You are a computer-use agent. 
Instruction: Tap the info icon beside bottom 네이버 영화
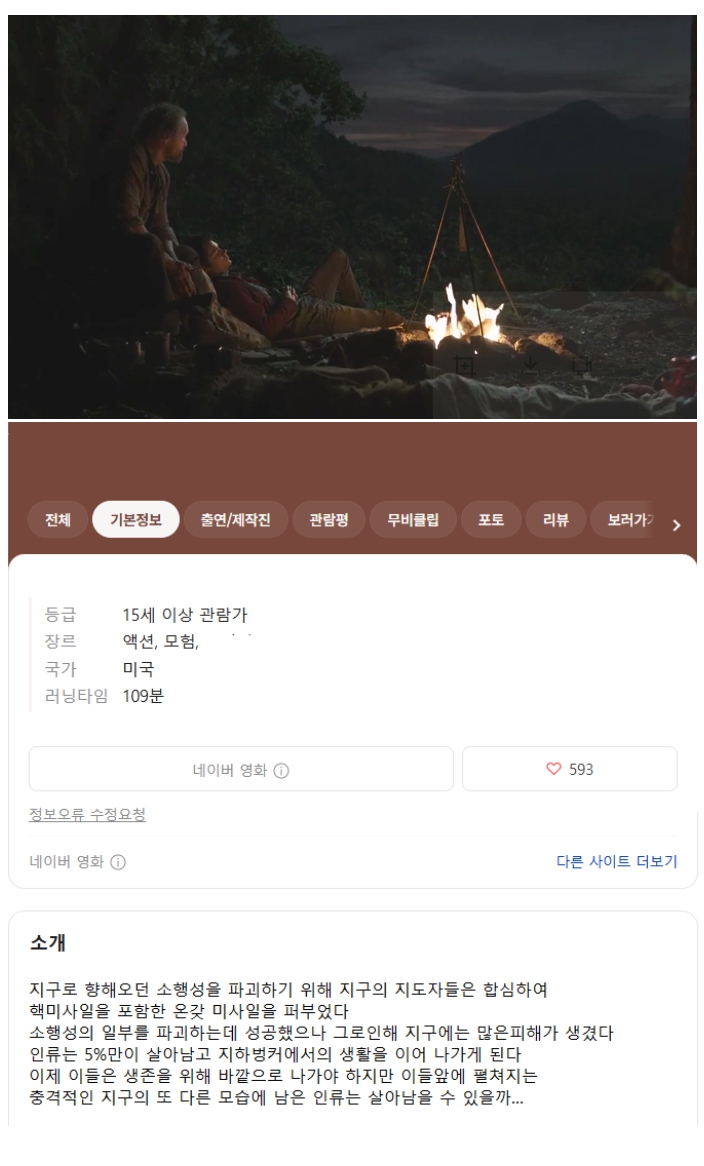coord(119,861)
